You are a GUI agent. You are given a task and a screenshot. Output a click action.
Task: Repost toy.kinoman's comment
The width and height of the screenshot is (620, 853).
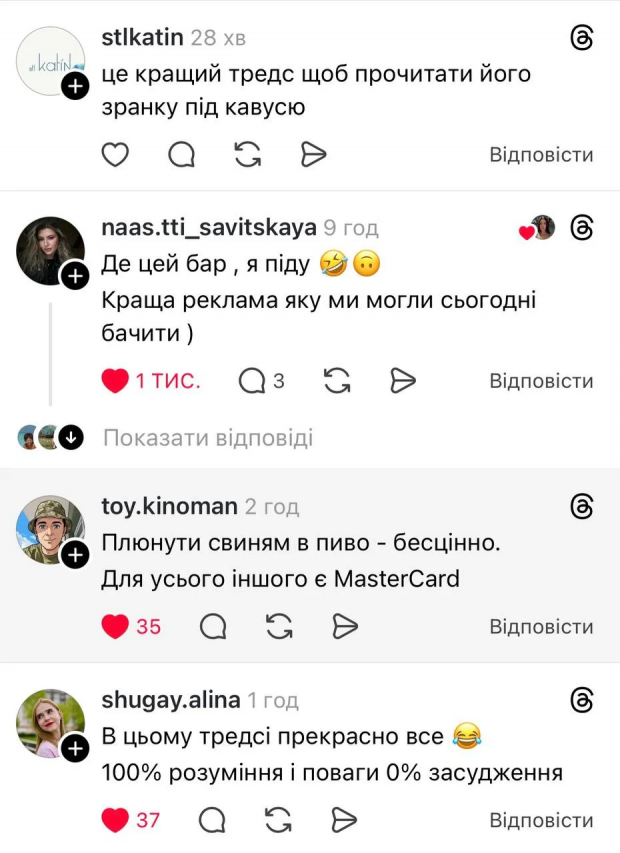[x=280, y=627]
